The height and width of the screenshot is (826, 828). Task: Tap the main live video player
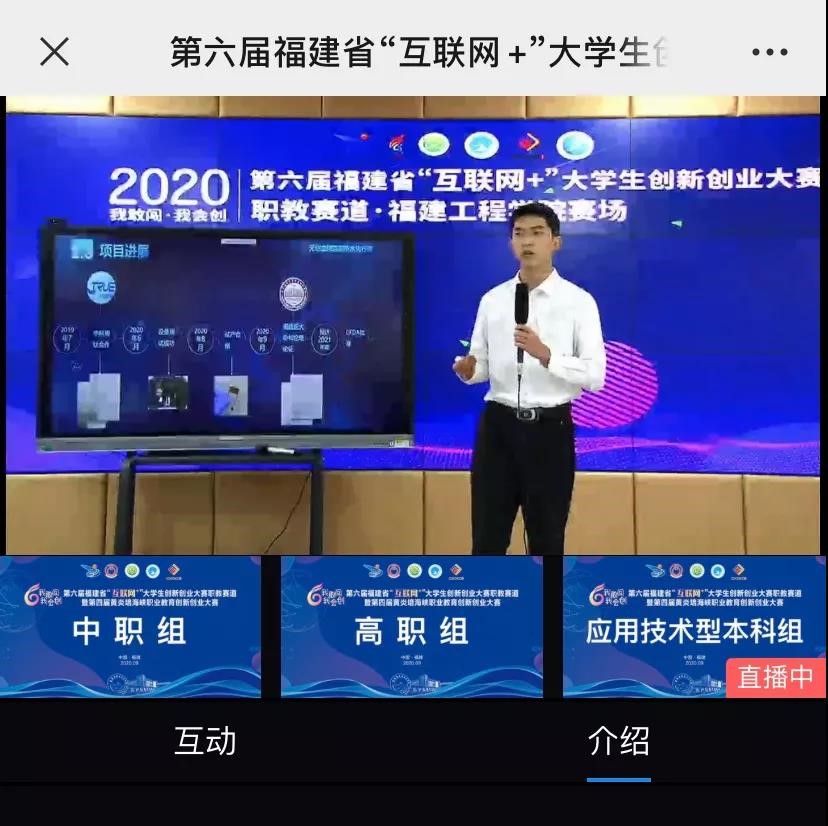point(413,325)
